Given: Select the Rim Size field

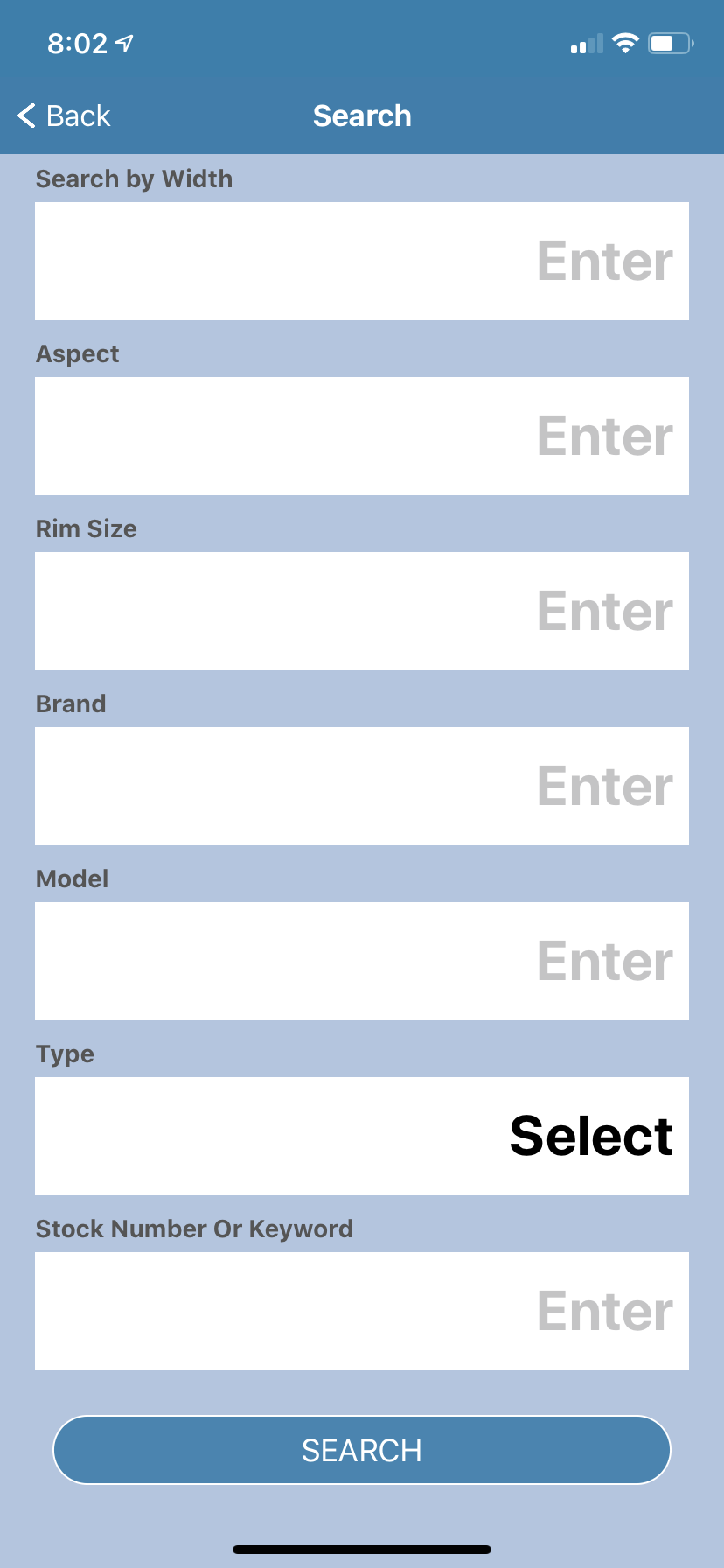Looking at the screenshot, I should 362,611.
